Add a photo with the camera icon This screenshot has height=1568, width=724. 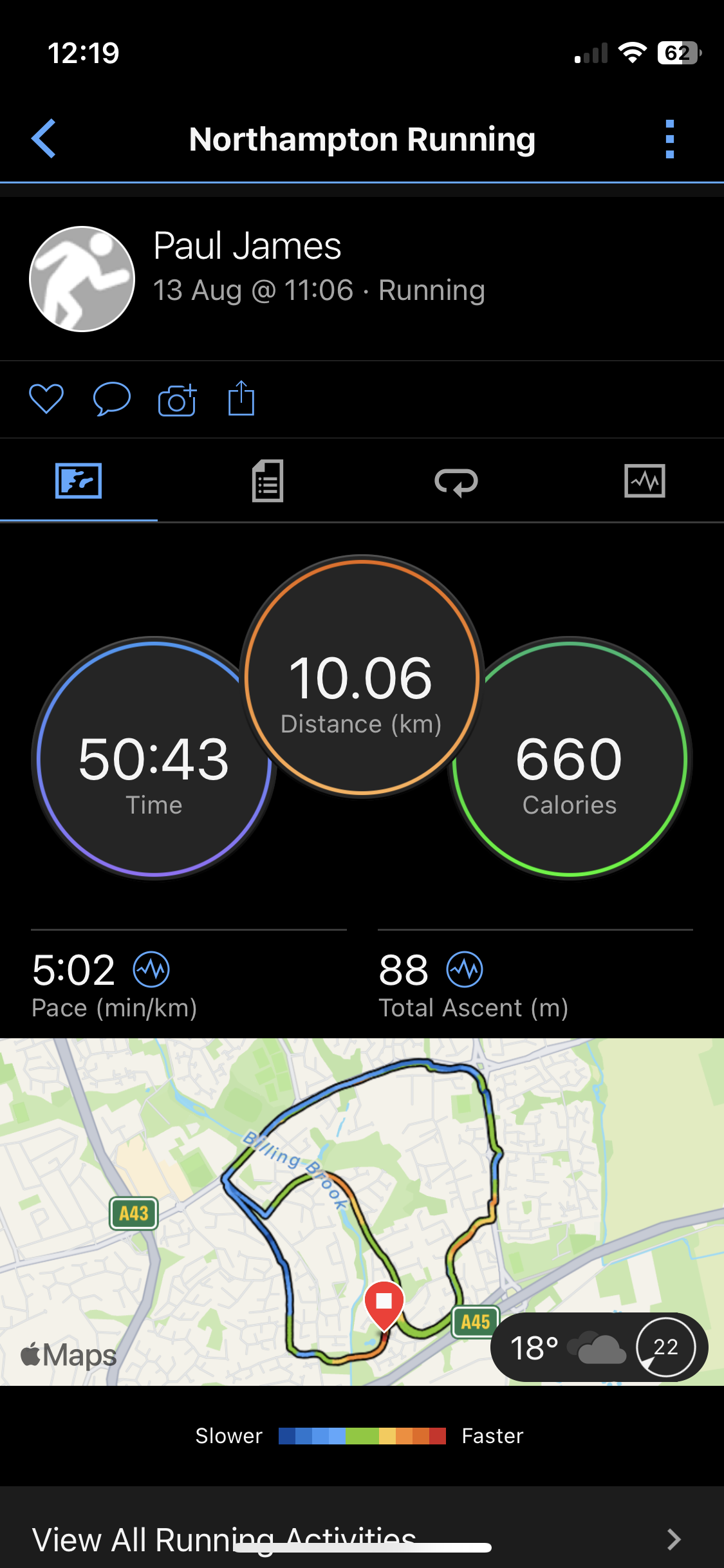point(177,400)
